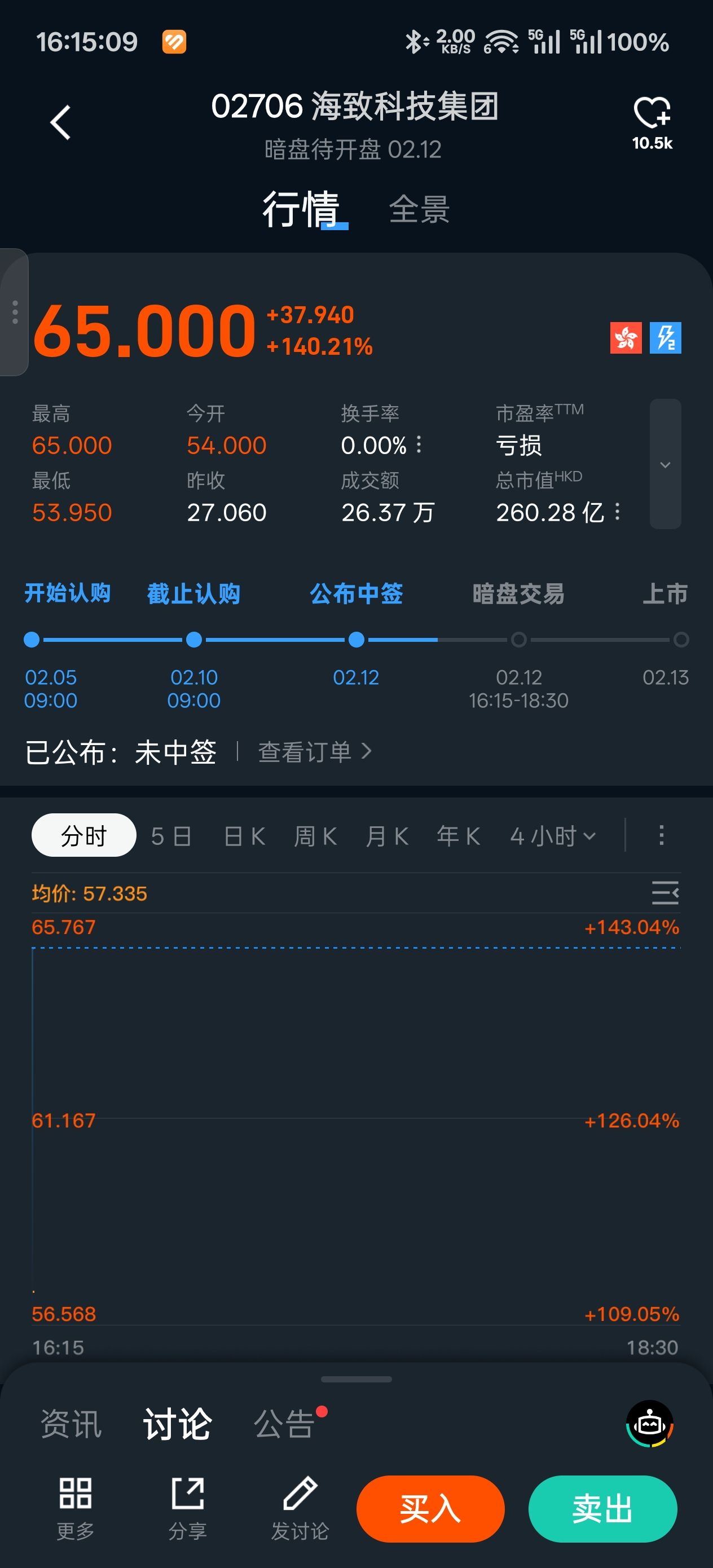Screen dimensions: 713x1568
Task: Open the 4小时 interval dropdown
Action: click(x=552, y=836)
